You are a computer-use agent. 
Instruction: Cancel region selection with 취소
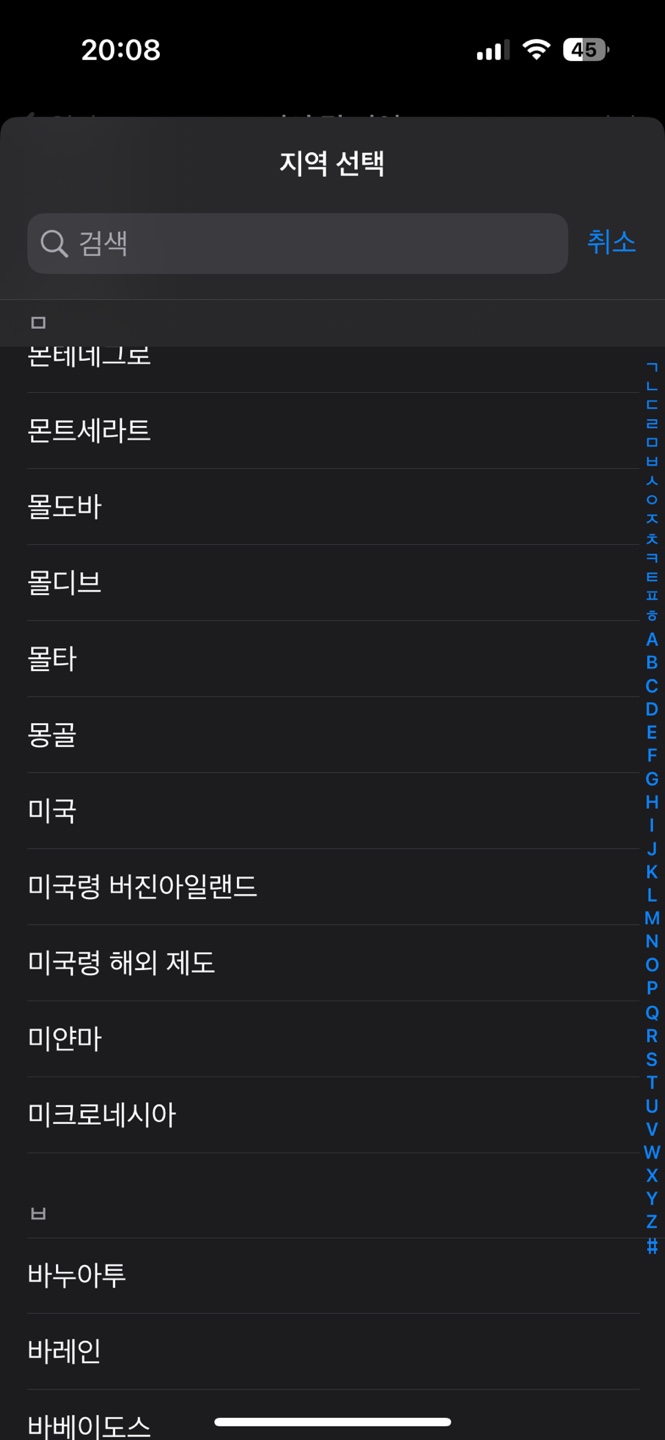611,242
